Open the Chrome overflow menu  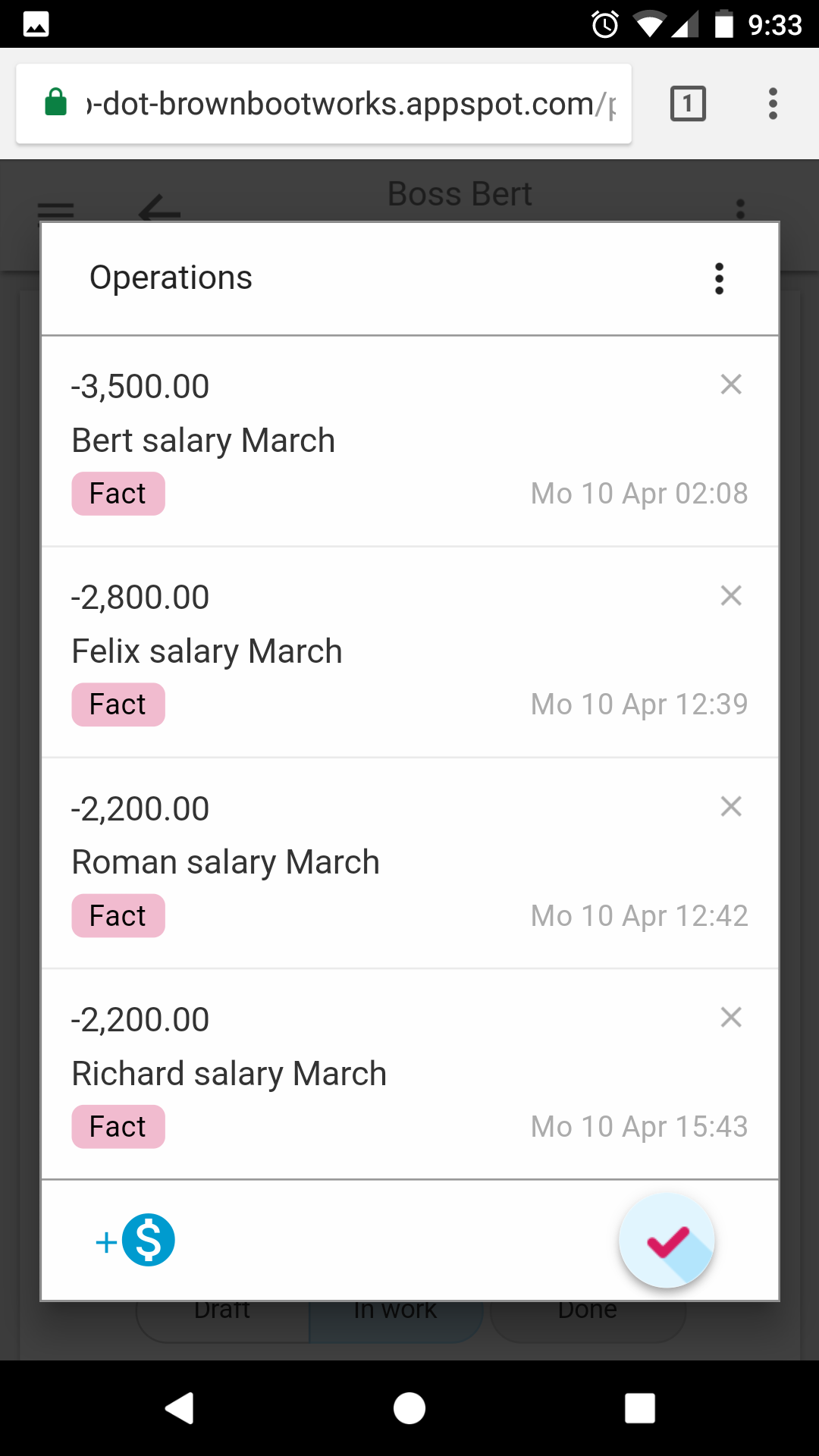(x=773, y=104)
